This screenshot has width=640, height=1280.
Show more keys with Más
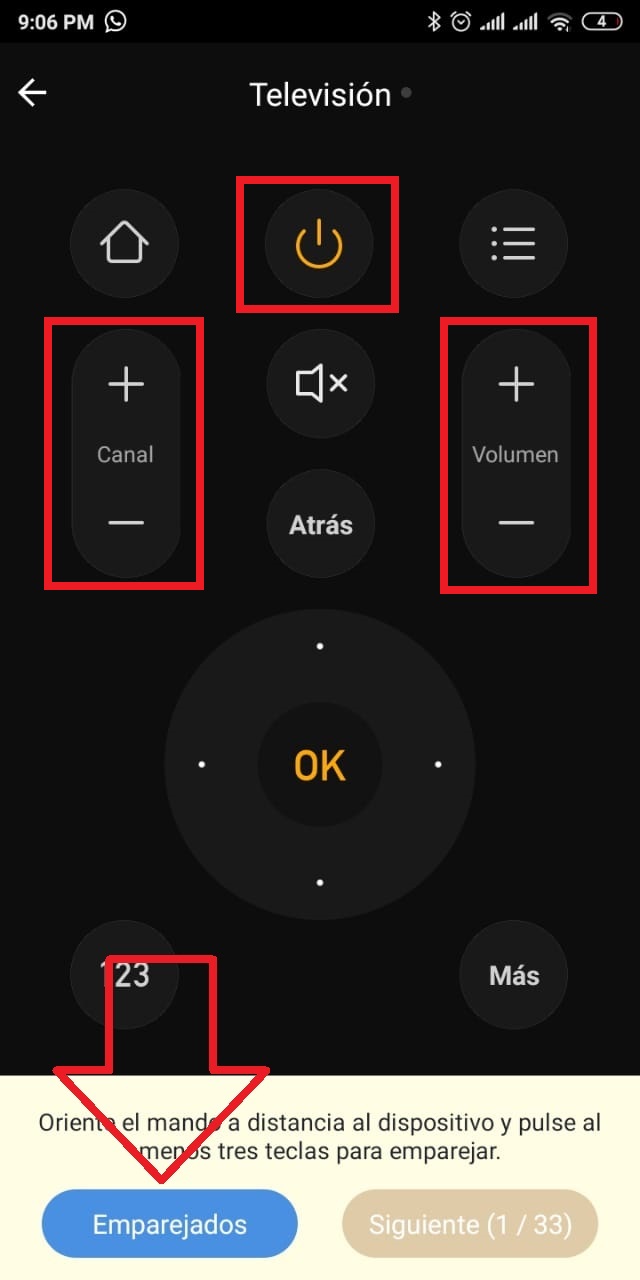514,975
